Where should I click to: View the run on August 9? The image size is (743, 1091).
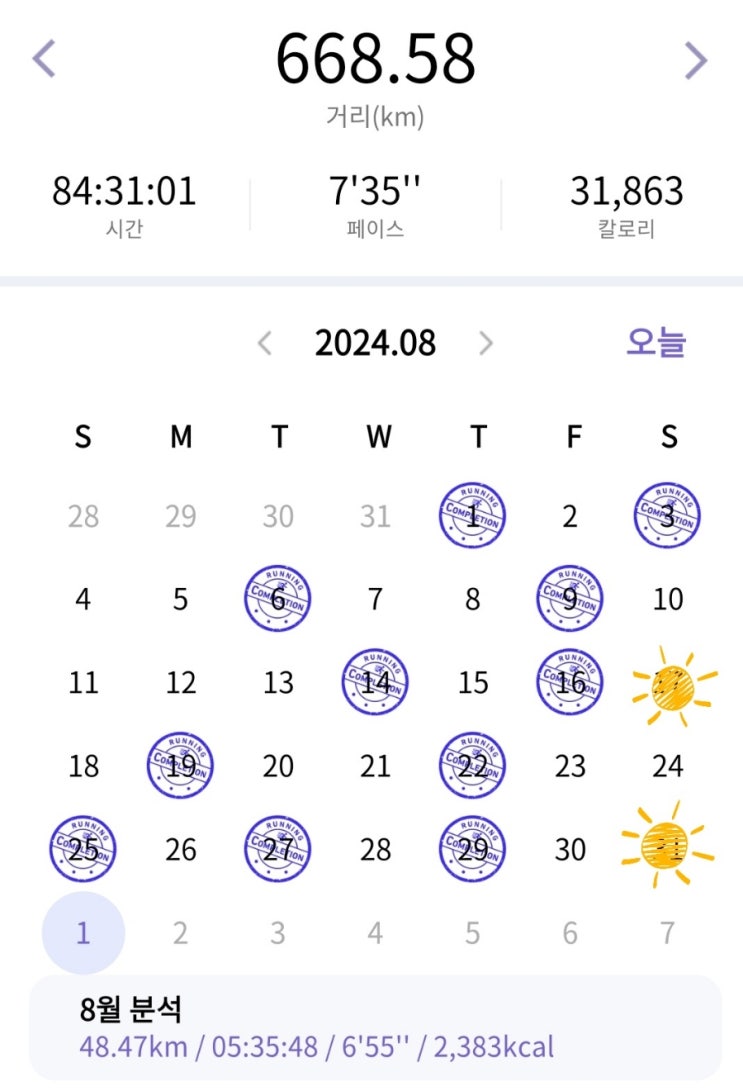coord(570,599)
